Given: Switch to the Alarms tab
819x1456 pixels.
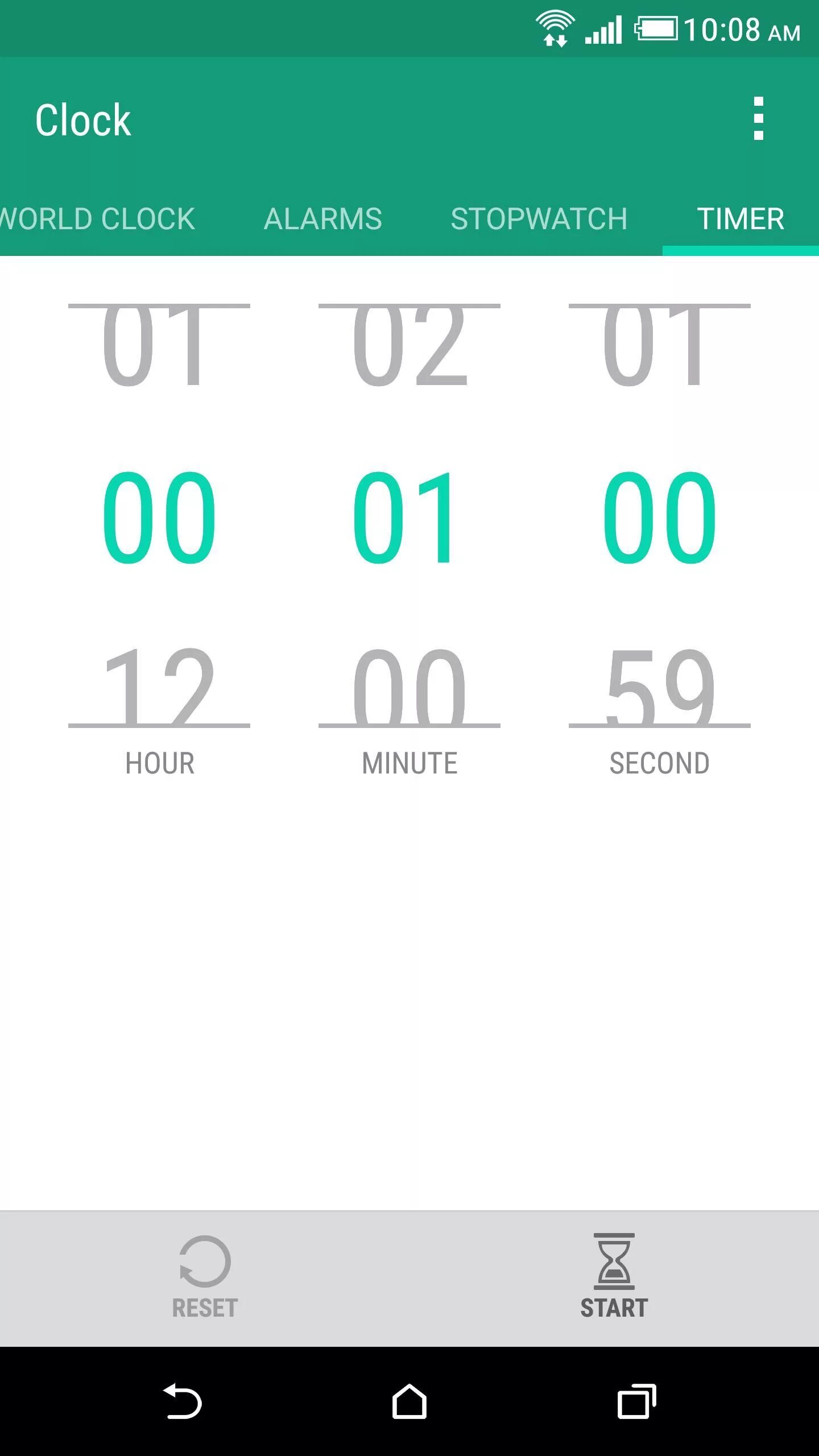Looking at the screenshot, I should 323,219.
